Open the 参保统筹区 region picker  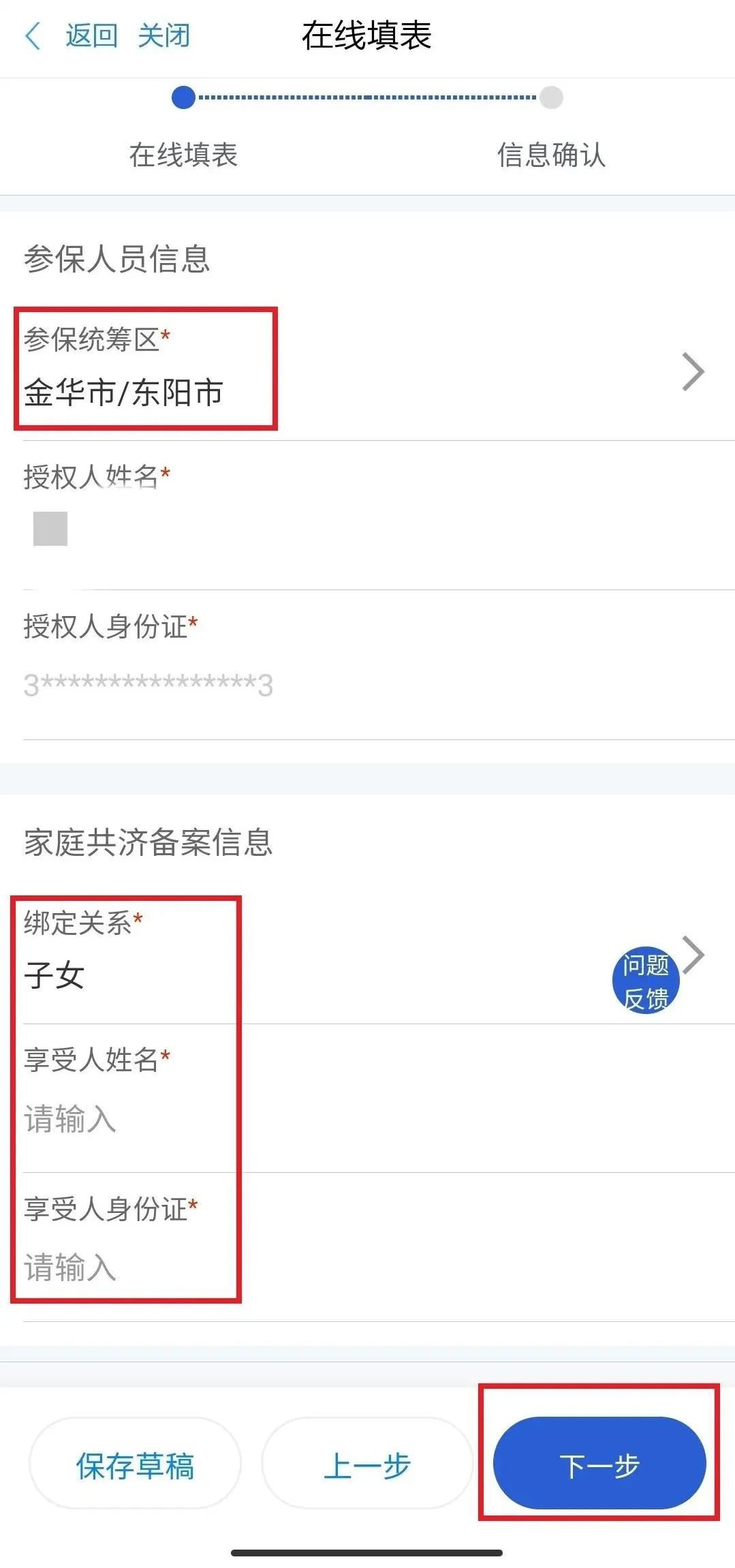click(x=366, y=373)
